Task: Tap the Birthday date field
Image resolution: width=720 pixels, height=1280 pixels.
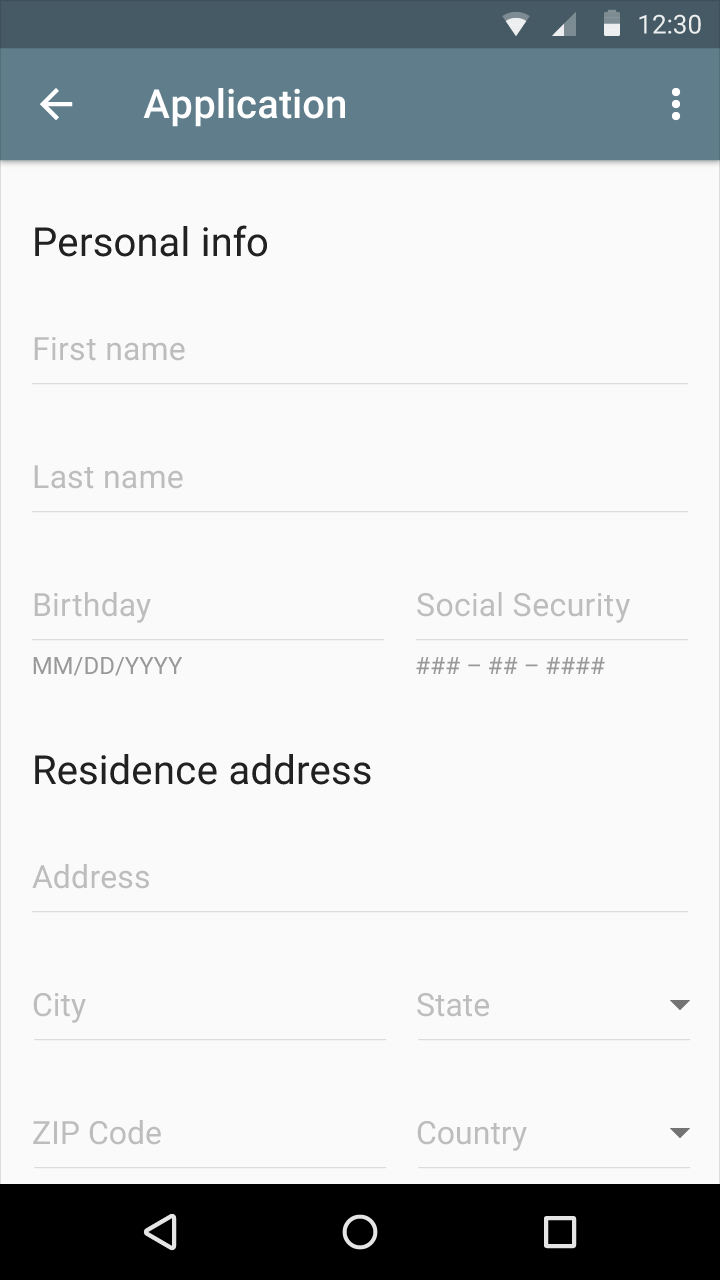Action: (x=208, y=606)
